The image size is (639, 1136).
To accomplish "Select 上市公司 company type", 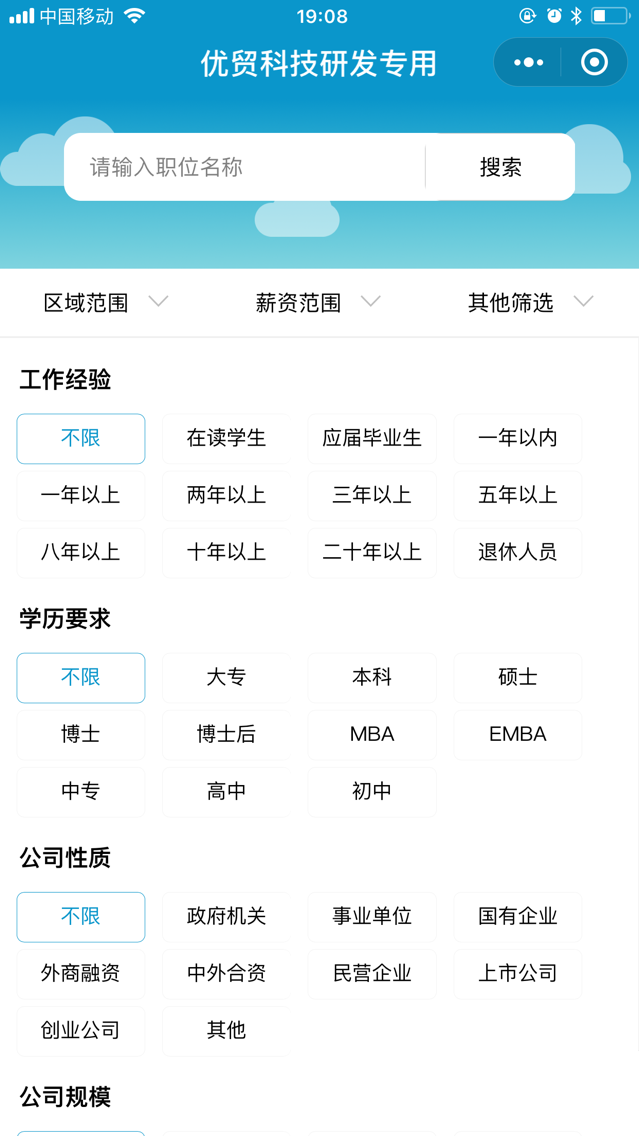I will coord(517,973).
